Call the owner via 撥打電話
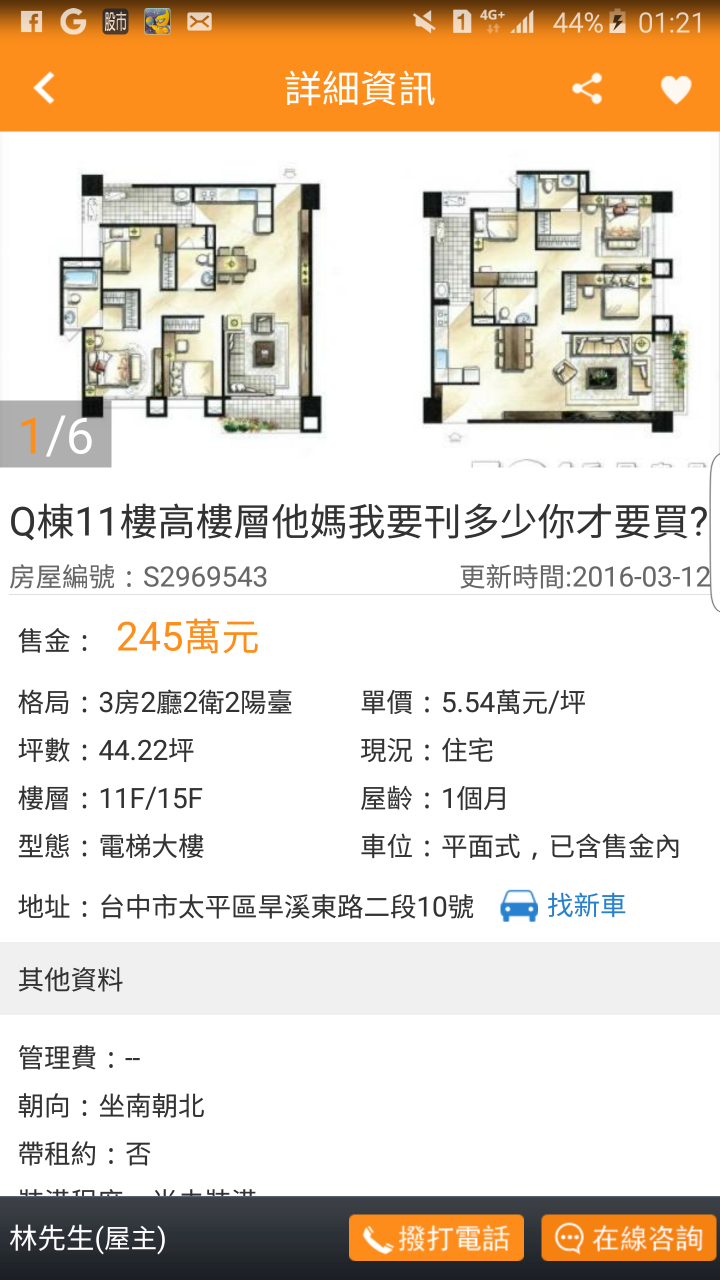720x1280 pixels. (436, 1238)
